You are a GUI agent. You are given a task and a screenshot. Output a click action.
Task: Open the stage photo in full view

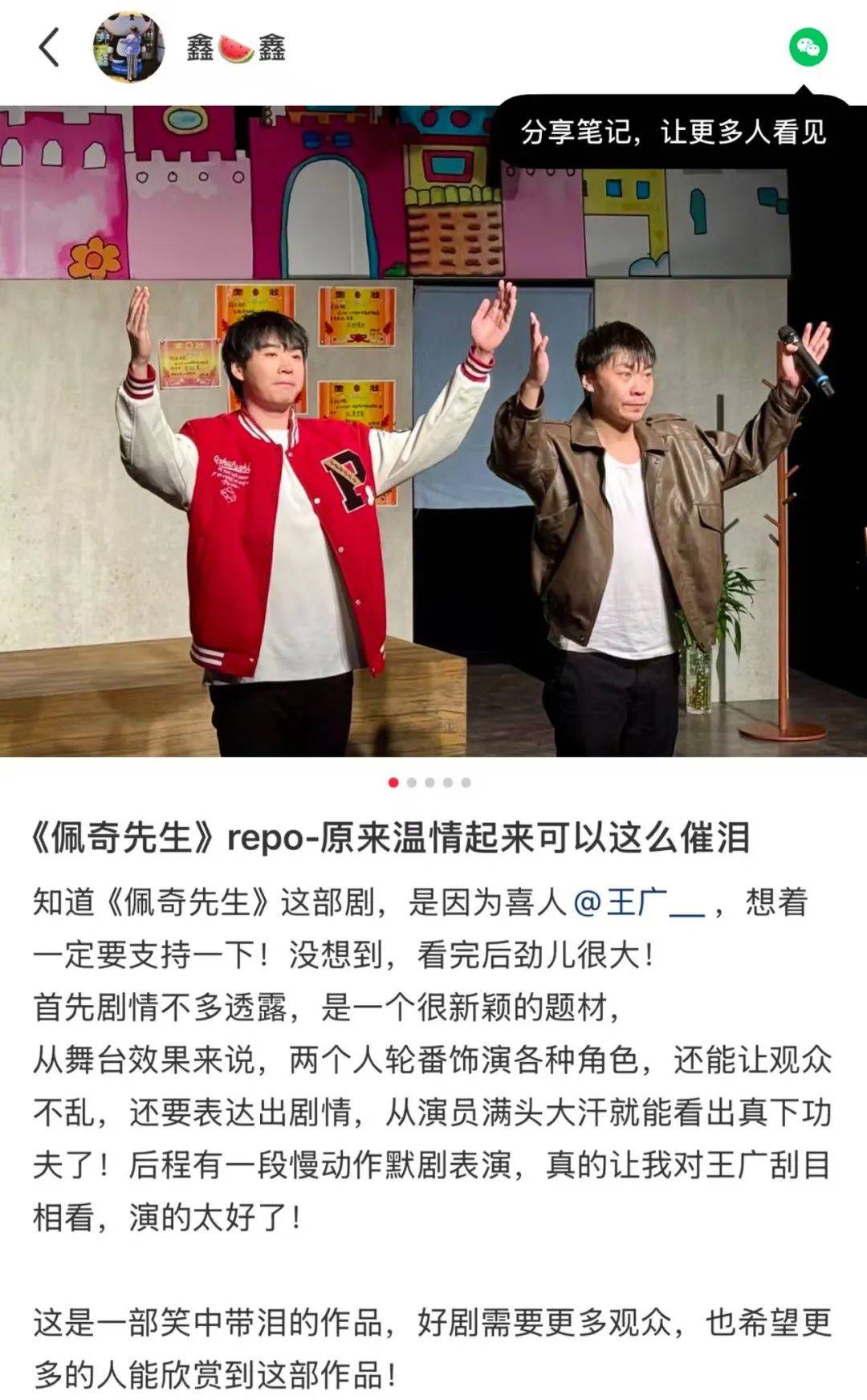[x=433, y=431]
